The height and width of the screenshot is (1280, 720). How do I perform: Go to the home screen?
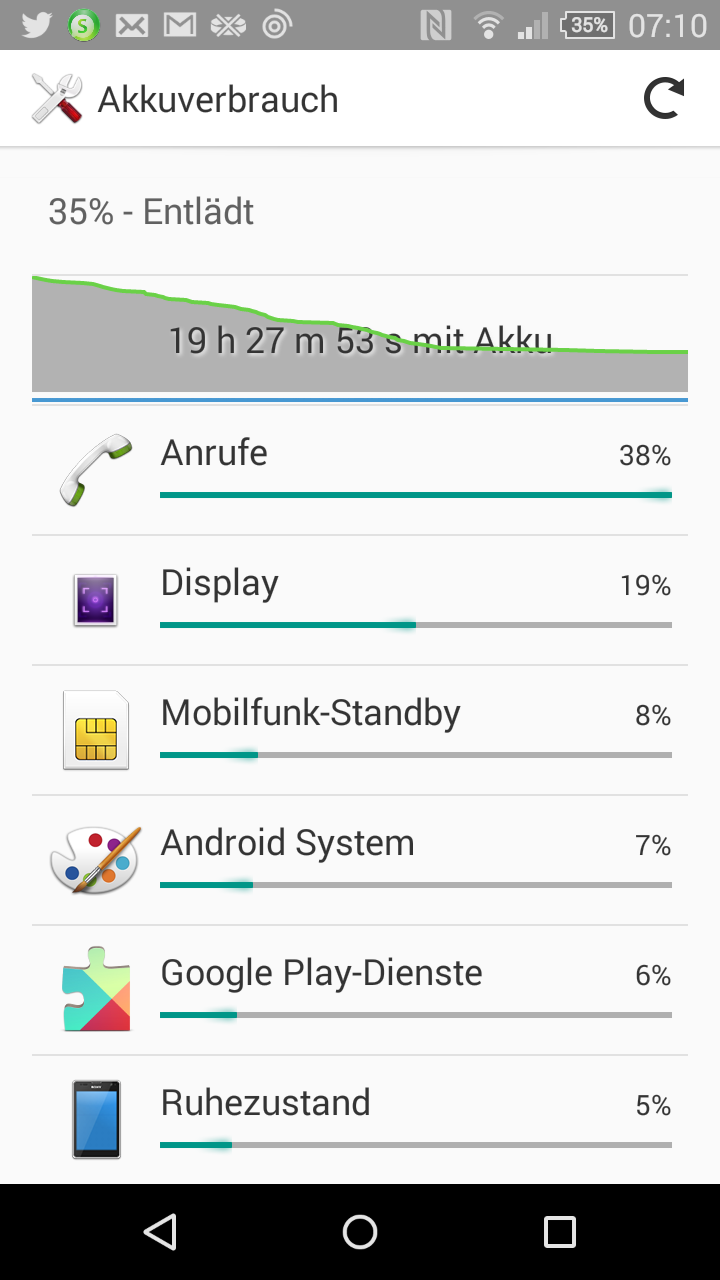coord(360,1232)
